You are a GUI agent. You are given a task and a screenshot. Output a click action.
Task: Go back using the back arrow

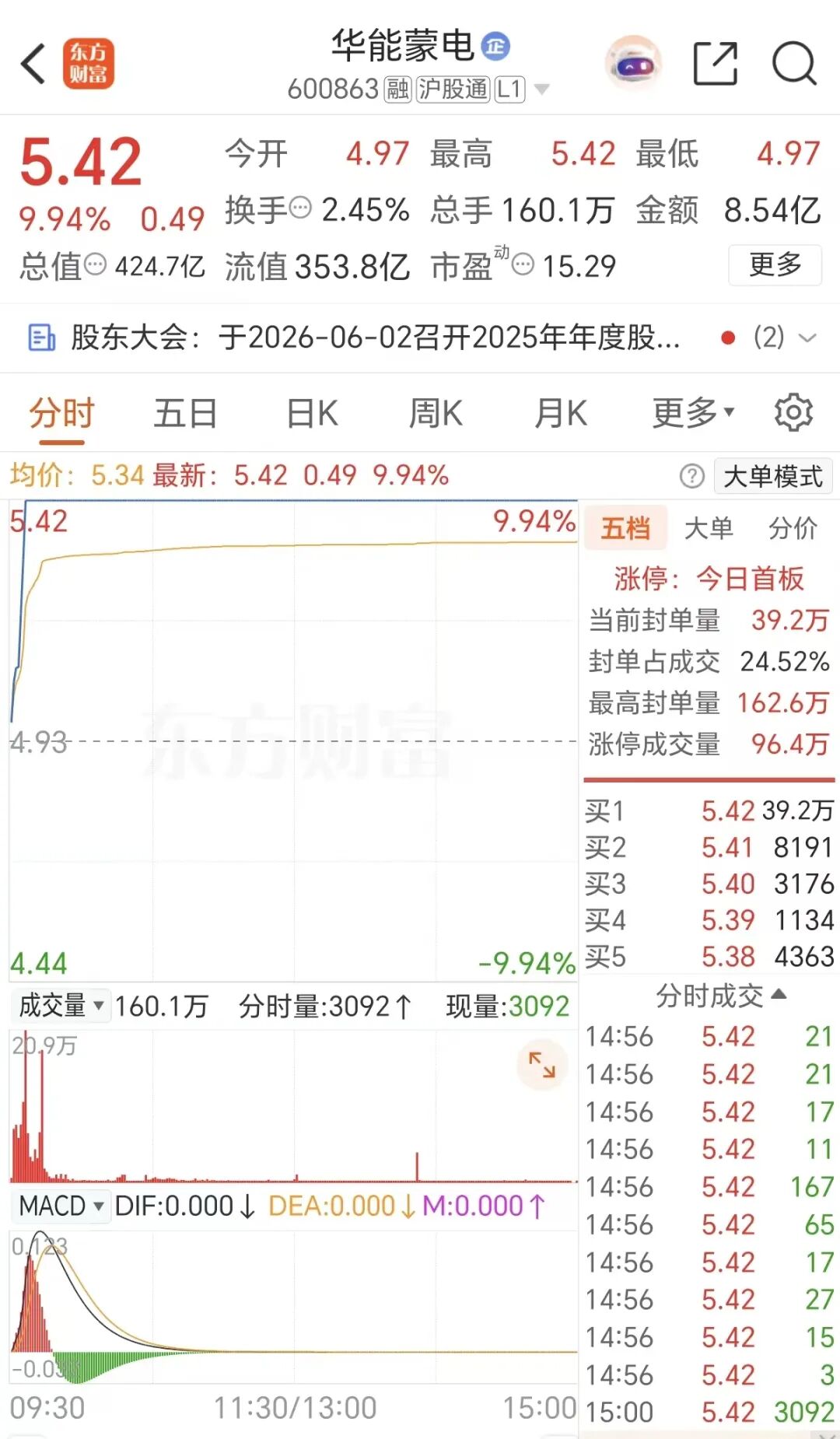33,64
